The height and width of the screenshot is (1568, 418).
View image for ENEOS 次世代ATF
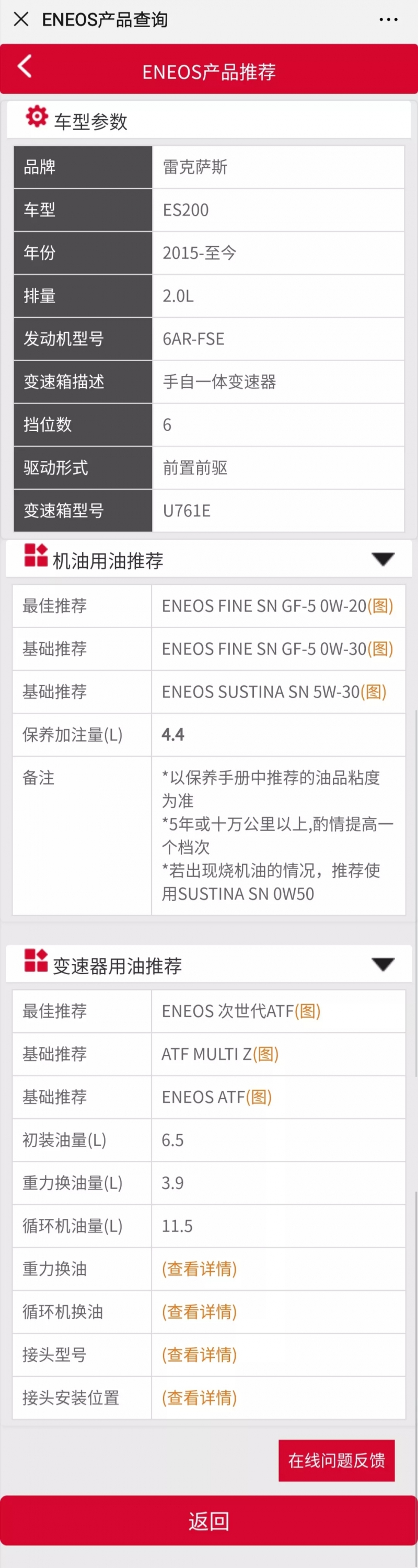pyautogui.click(x=307, y=1011)
